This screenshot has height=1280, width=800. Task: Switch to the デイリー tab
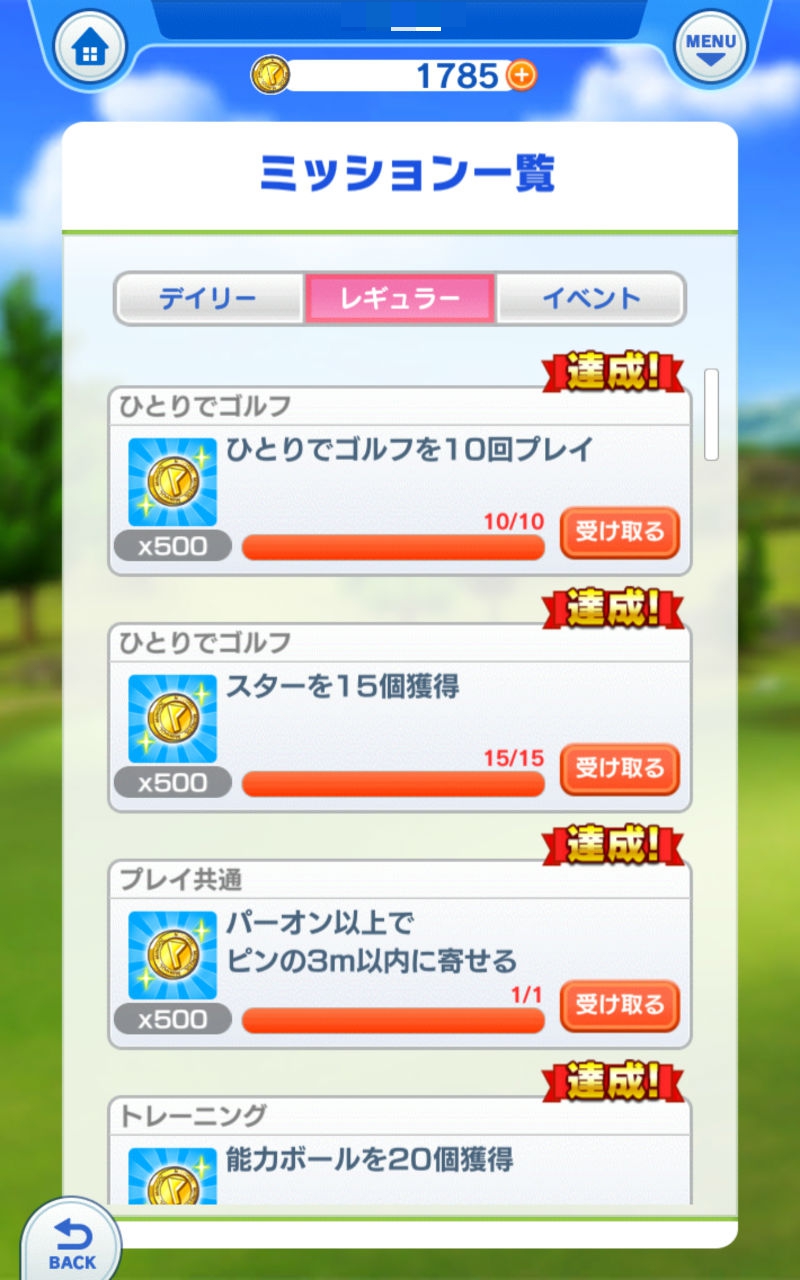click(x=208, y=298)
